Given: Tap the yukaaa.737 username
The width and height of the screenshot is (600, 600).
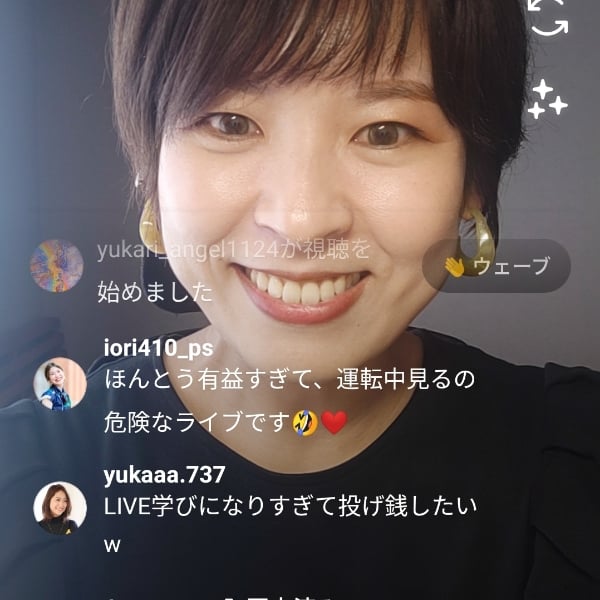Looking at the screenshot, I should tap(164, 474).
